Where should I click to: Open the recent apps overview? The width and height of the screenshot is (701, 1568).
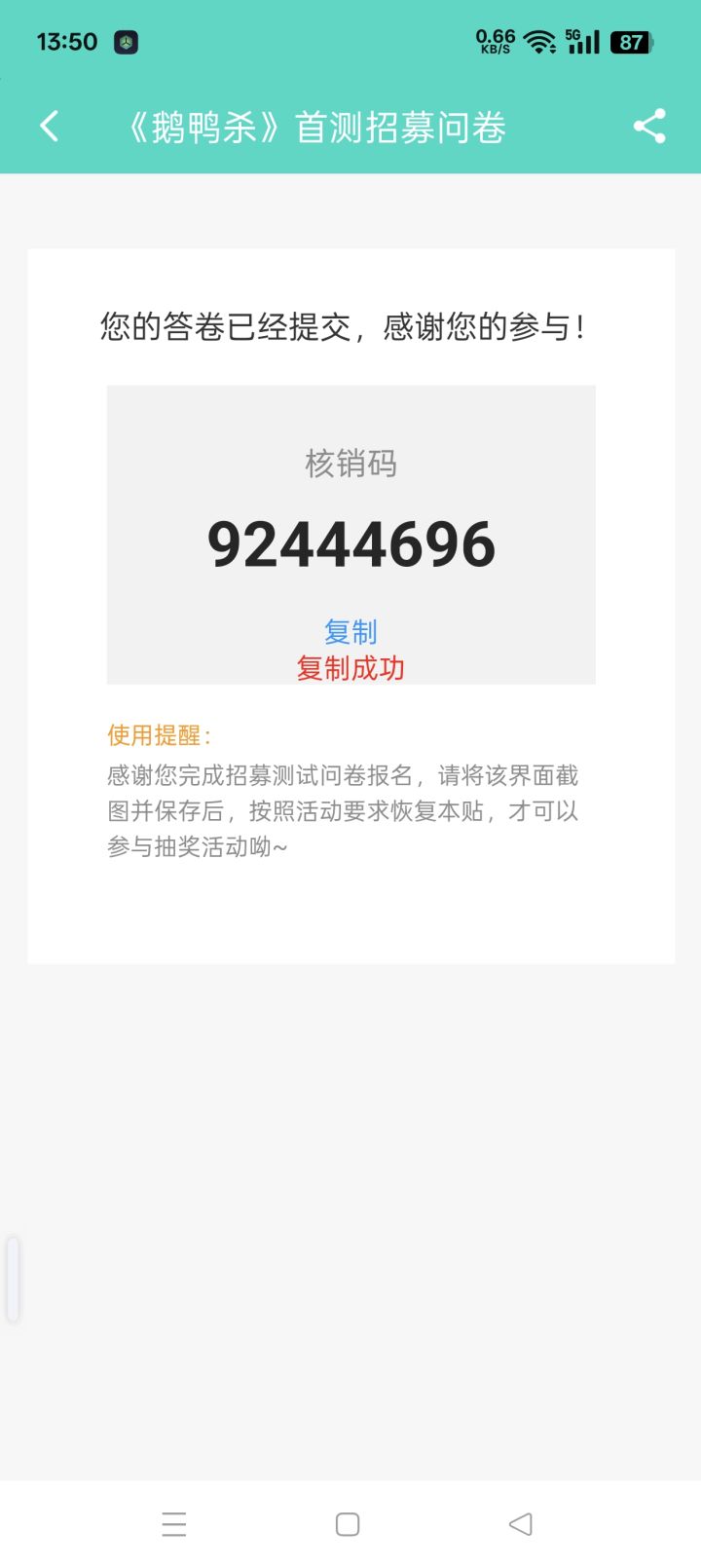pos(174,1524)
